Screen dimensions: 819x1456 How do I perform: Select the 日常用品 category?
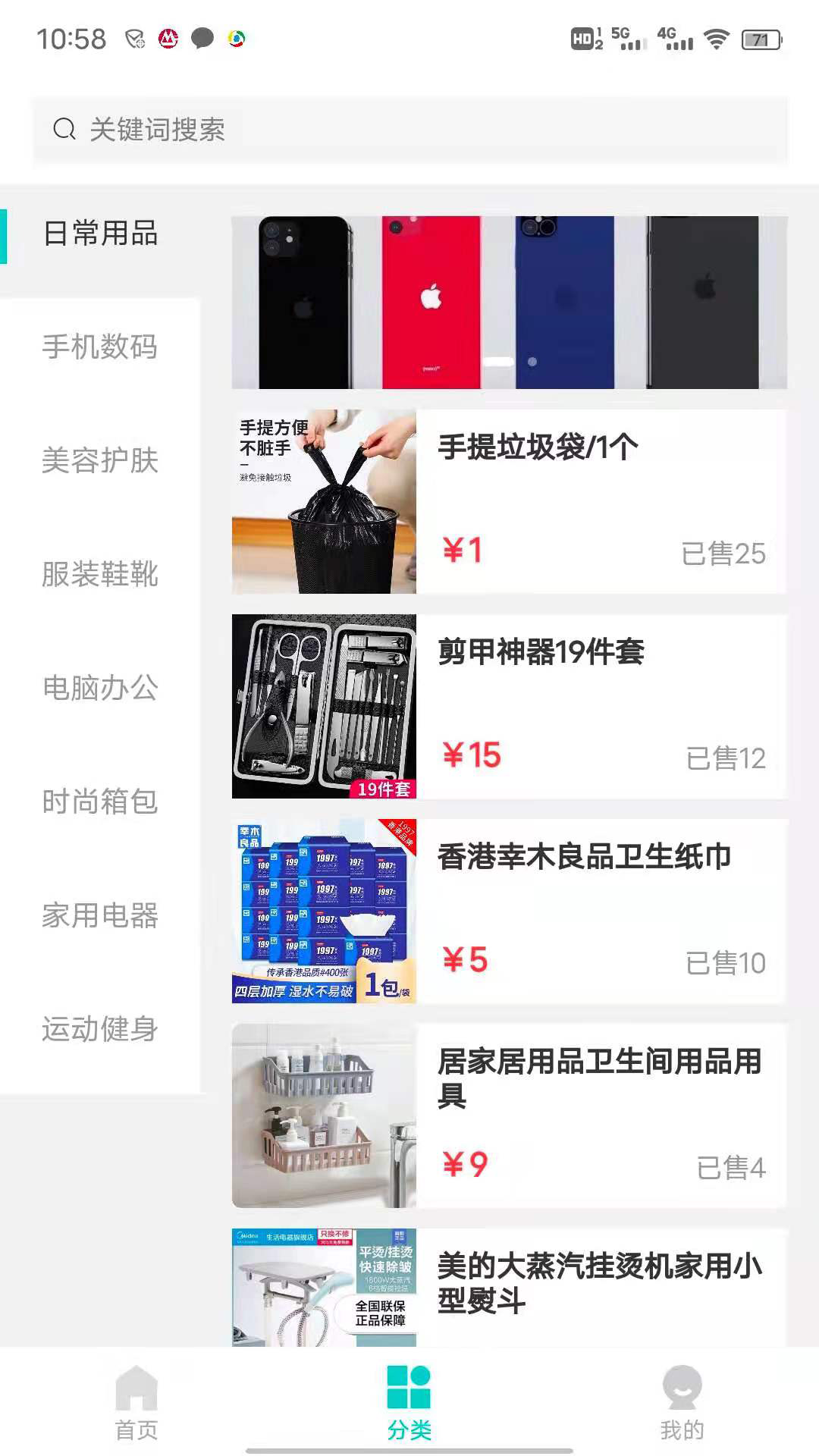click(100, 234)
